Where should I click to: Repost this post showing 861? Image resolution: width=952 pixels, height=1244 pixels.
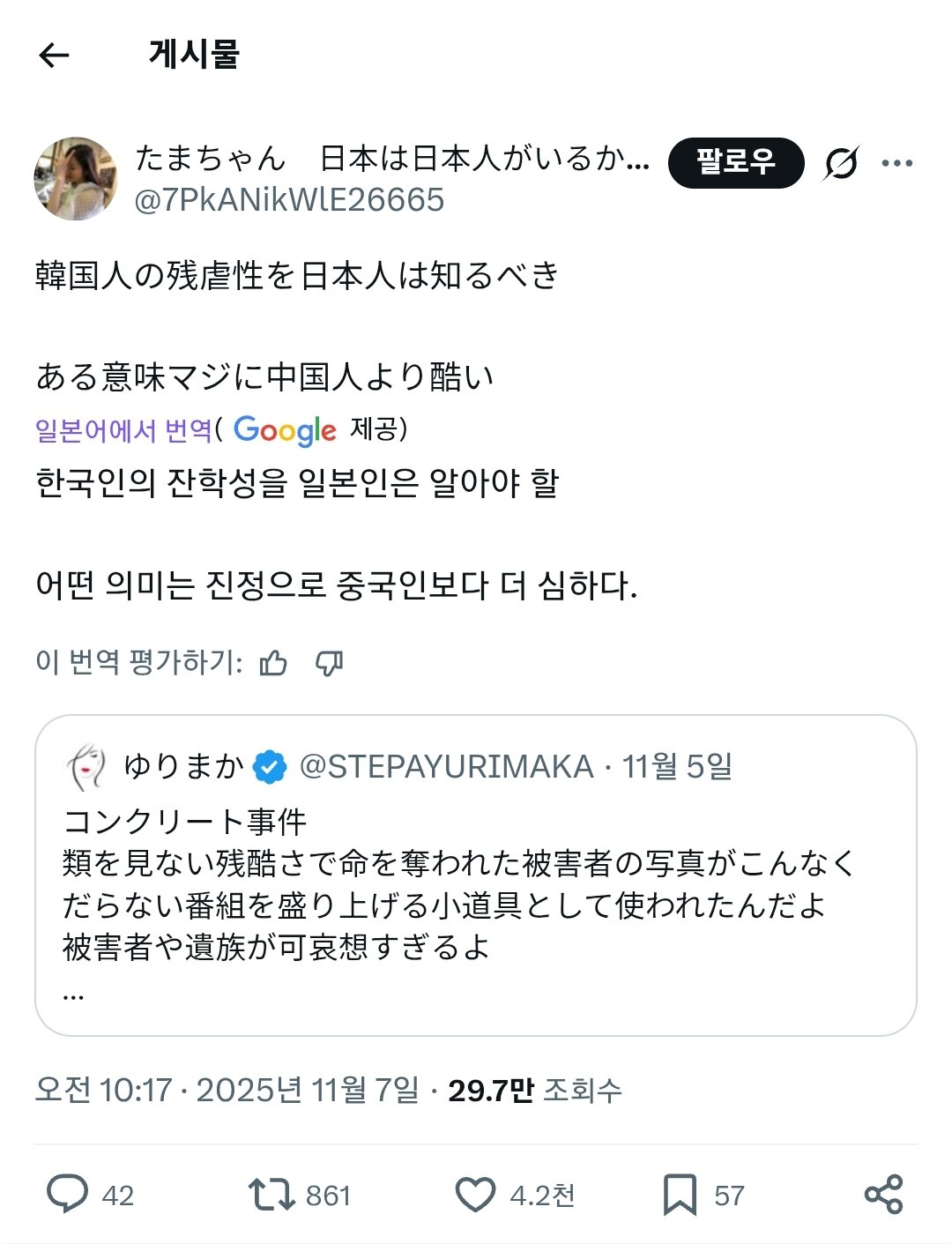click(271, 1195)
